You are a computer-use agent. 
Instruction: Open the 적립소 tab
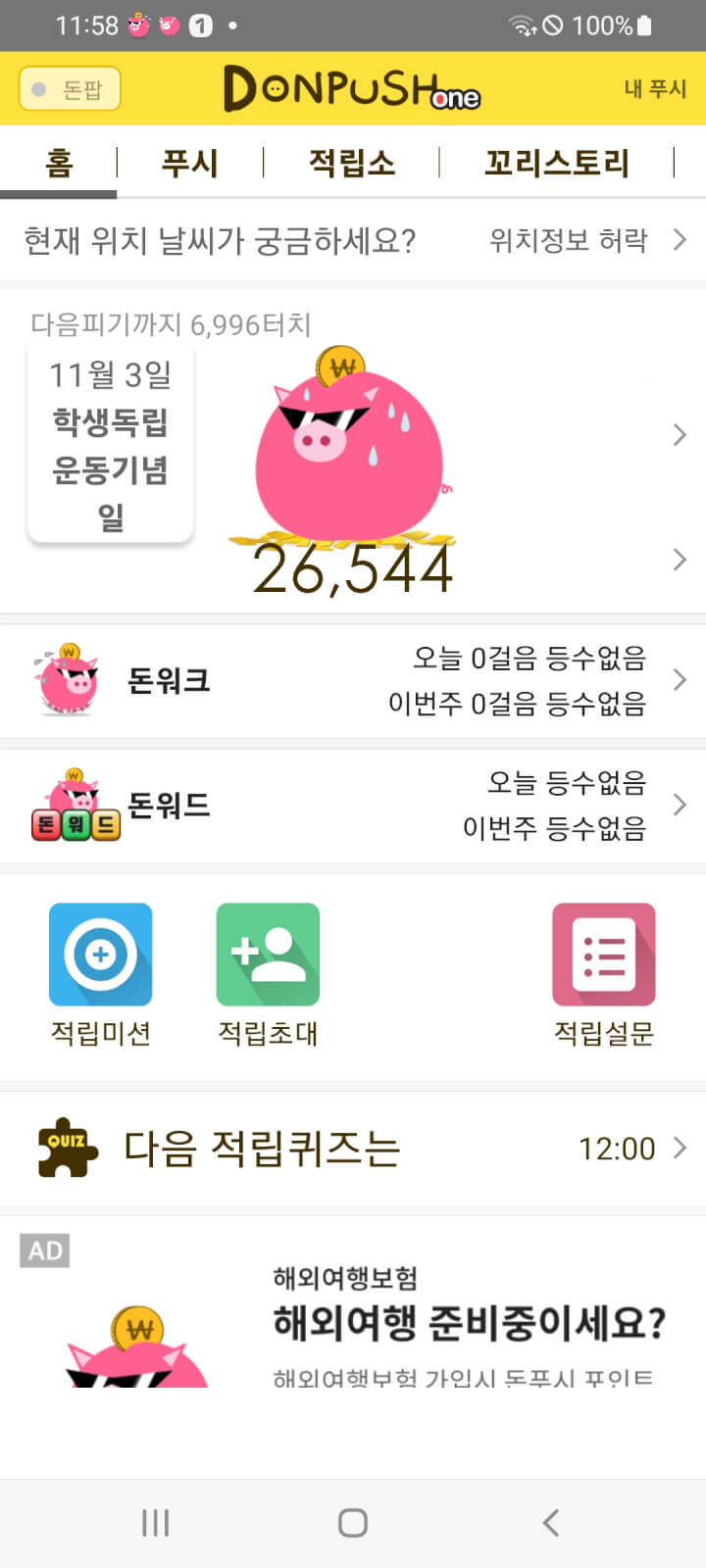coord(352,163)
